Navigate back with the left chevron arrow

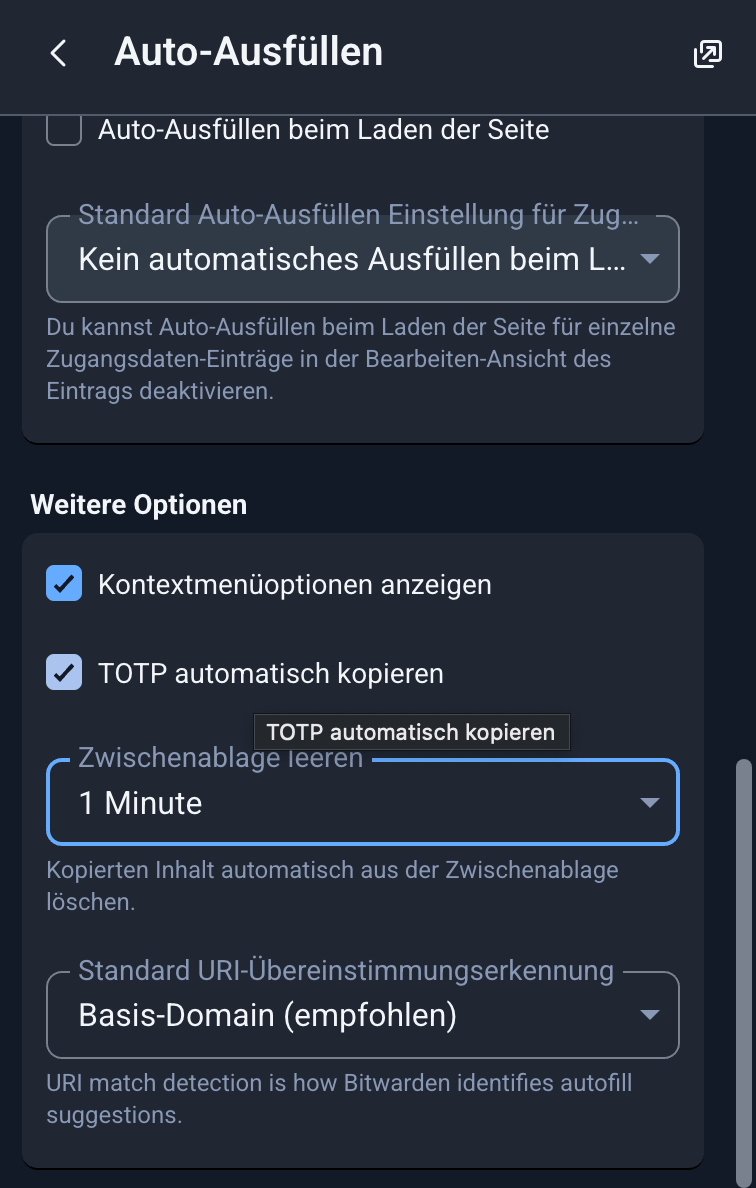coord(57,54)
